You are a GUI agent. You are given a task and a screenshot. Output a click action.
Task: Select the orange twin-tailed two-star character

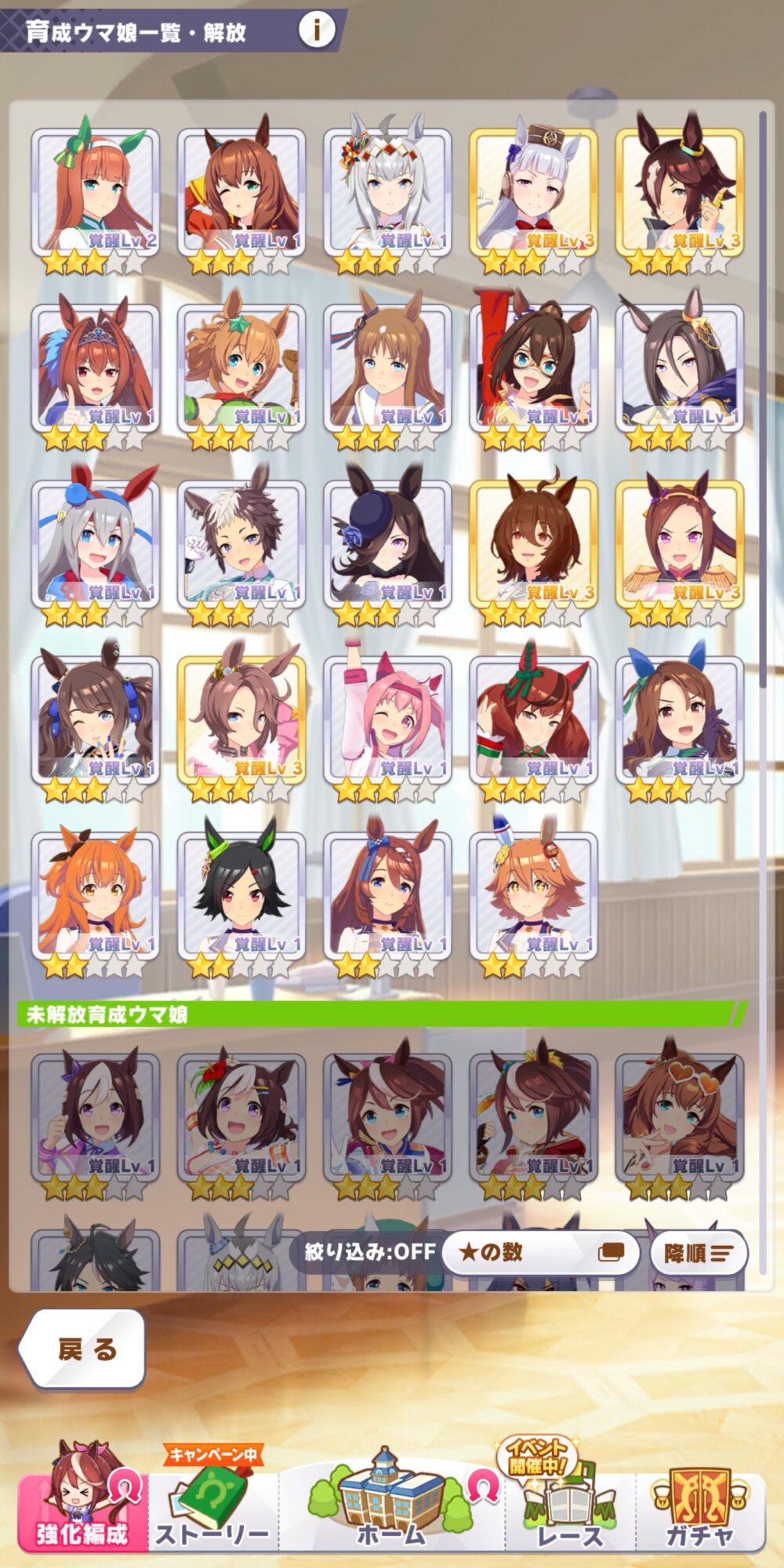coord(96,898)
